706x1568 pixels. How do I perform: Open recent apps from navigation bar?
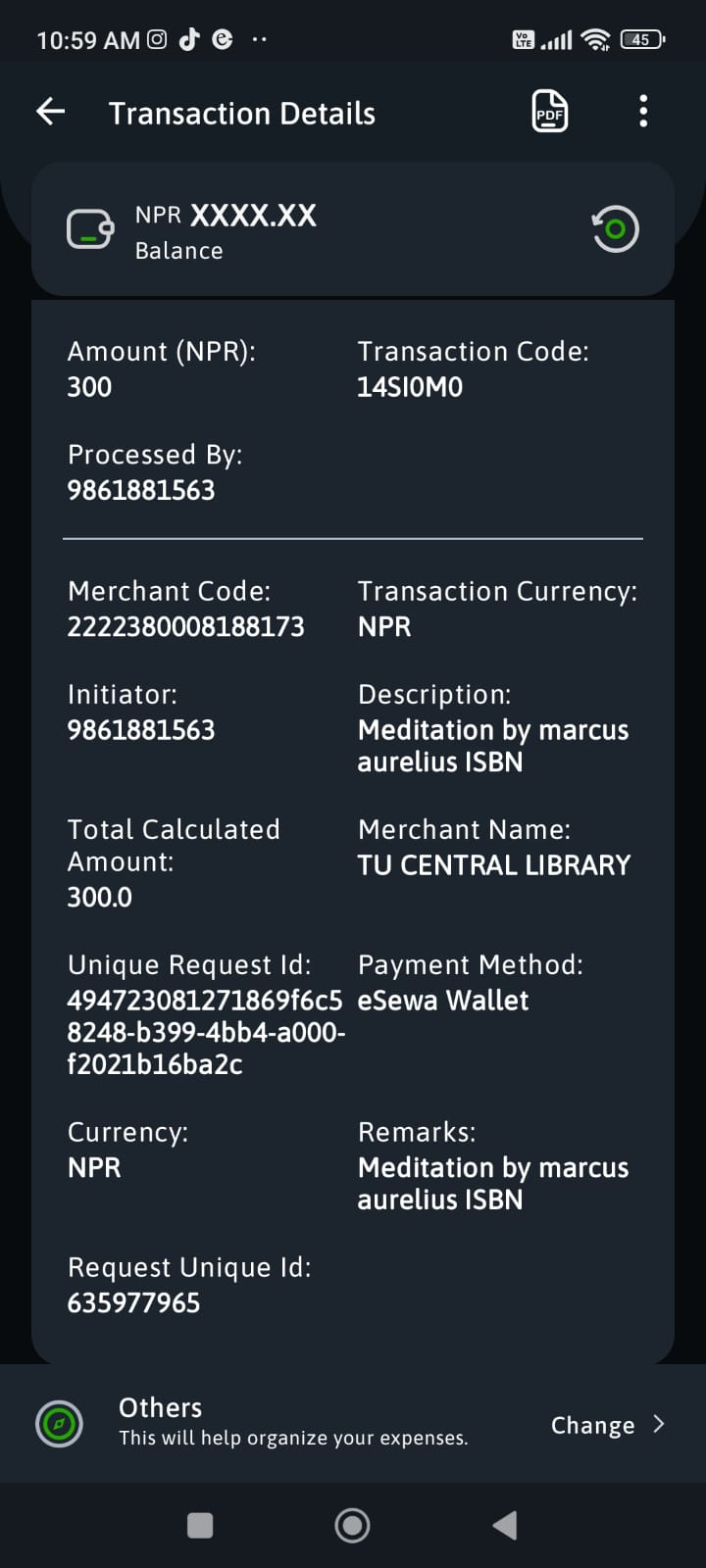[x=200, y=1525]
